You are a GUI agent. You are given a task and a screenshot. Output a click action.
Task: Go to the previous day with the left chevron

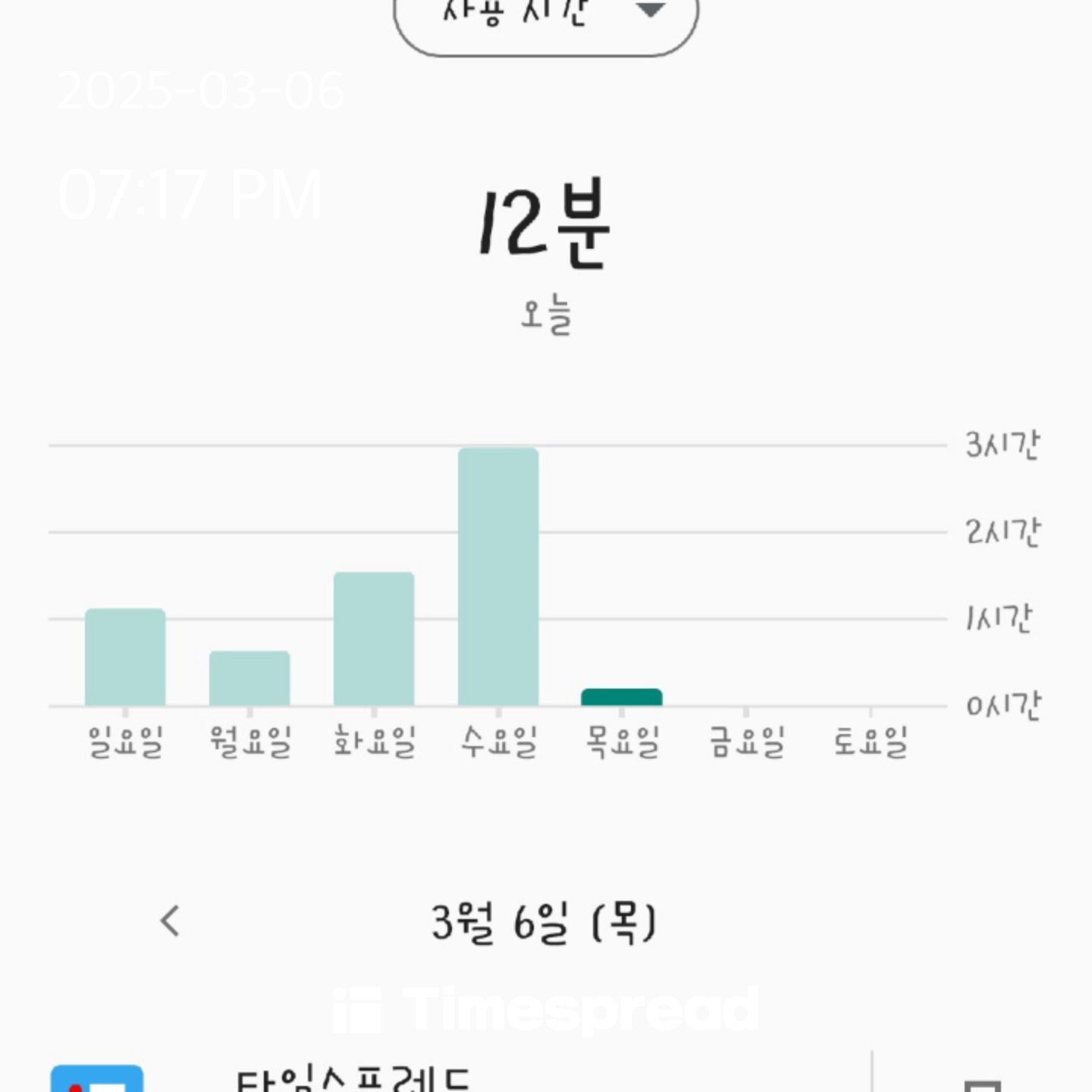tap(171, 921)
